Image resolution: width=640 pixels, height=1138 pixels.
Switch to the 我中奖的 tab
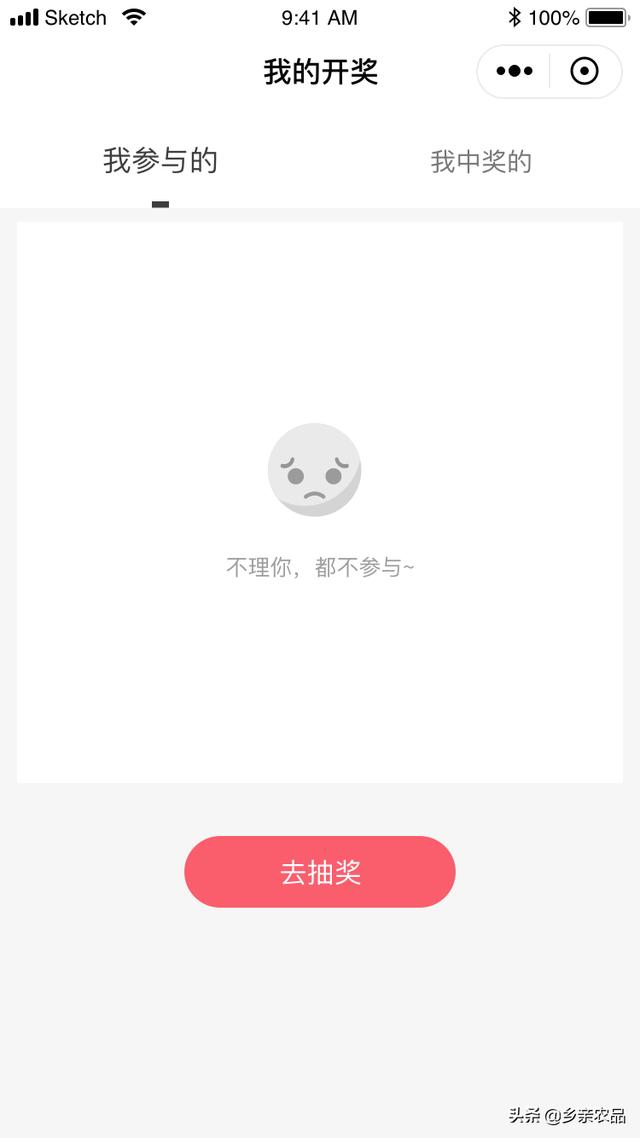pos(481,162)
